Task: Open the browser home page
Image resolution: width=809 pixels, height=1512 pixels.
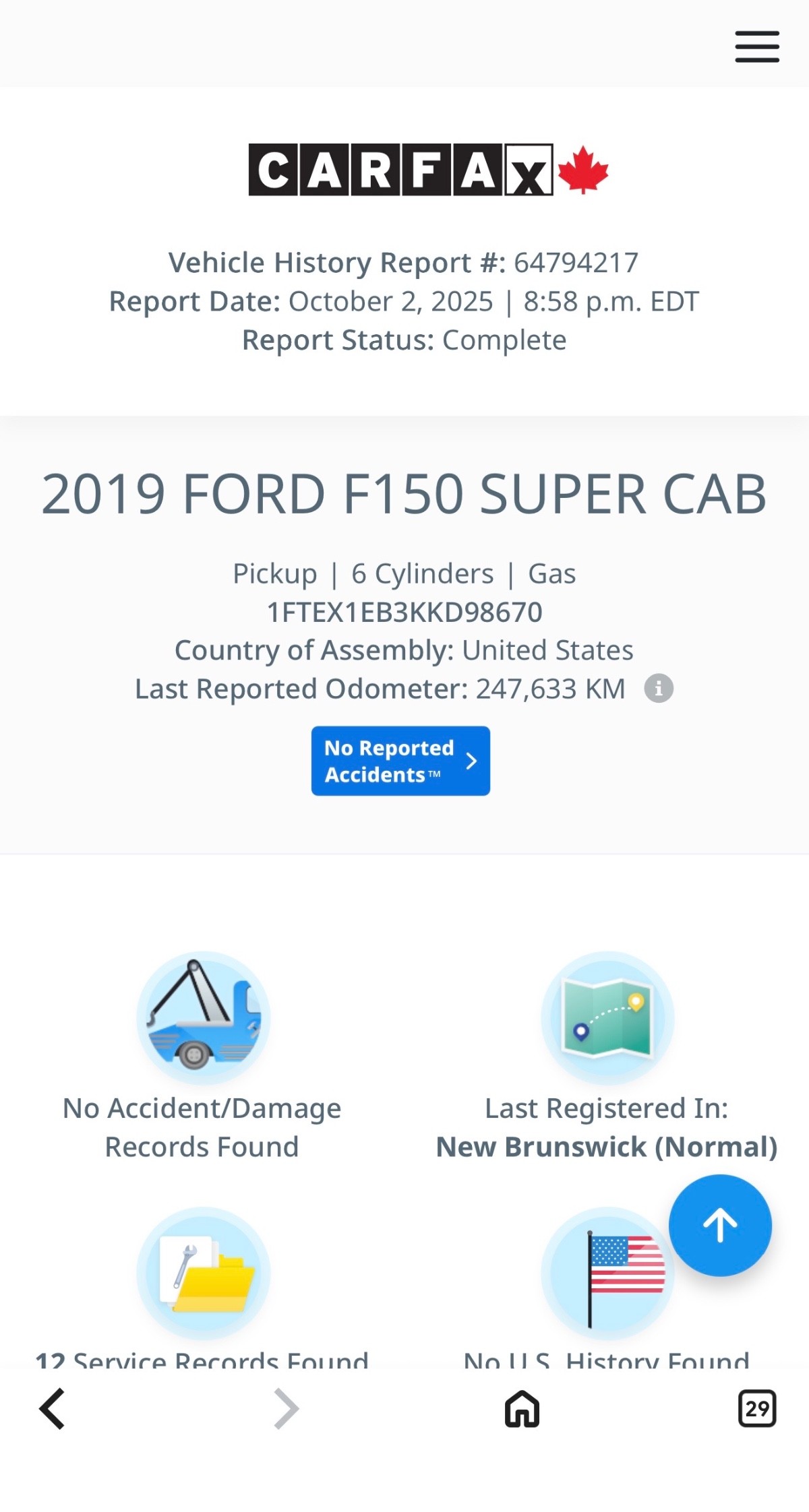Action: click(x=522, y=1409)
